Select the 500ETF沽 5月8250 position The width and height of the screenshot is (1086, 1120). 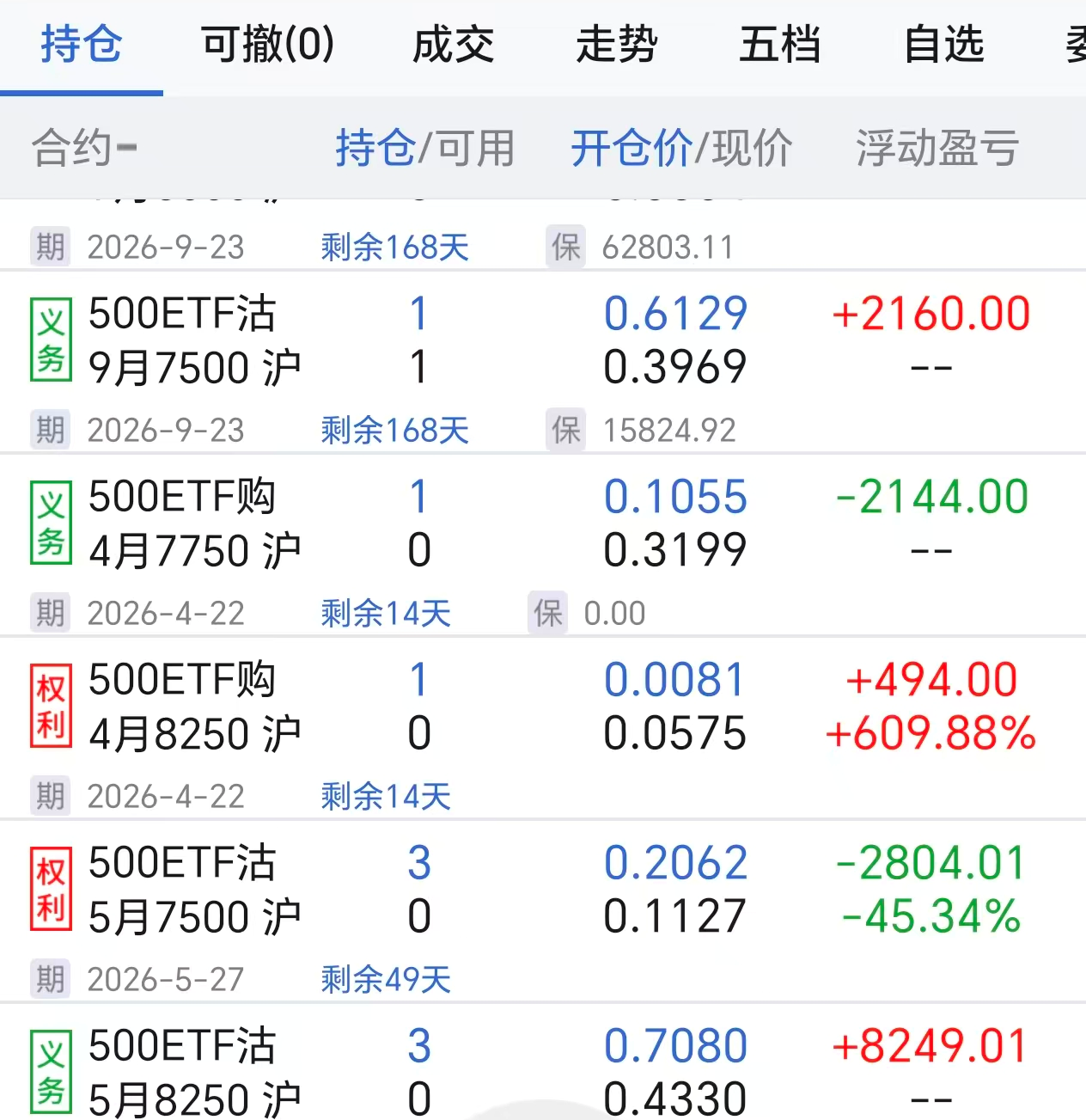(x=194, y=1073)
